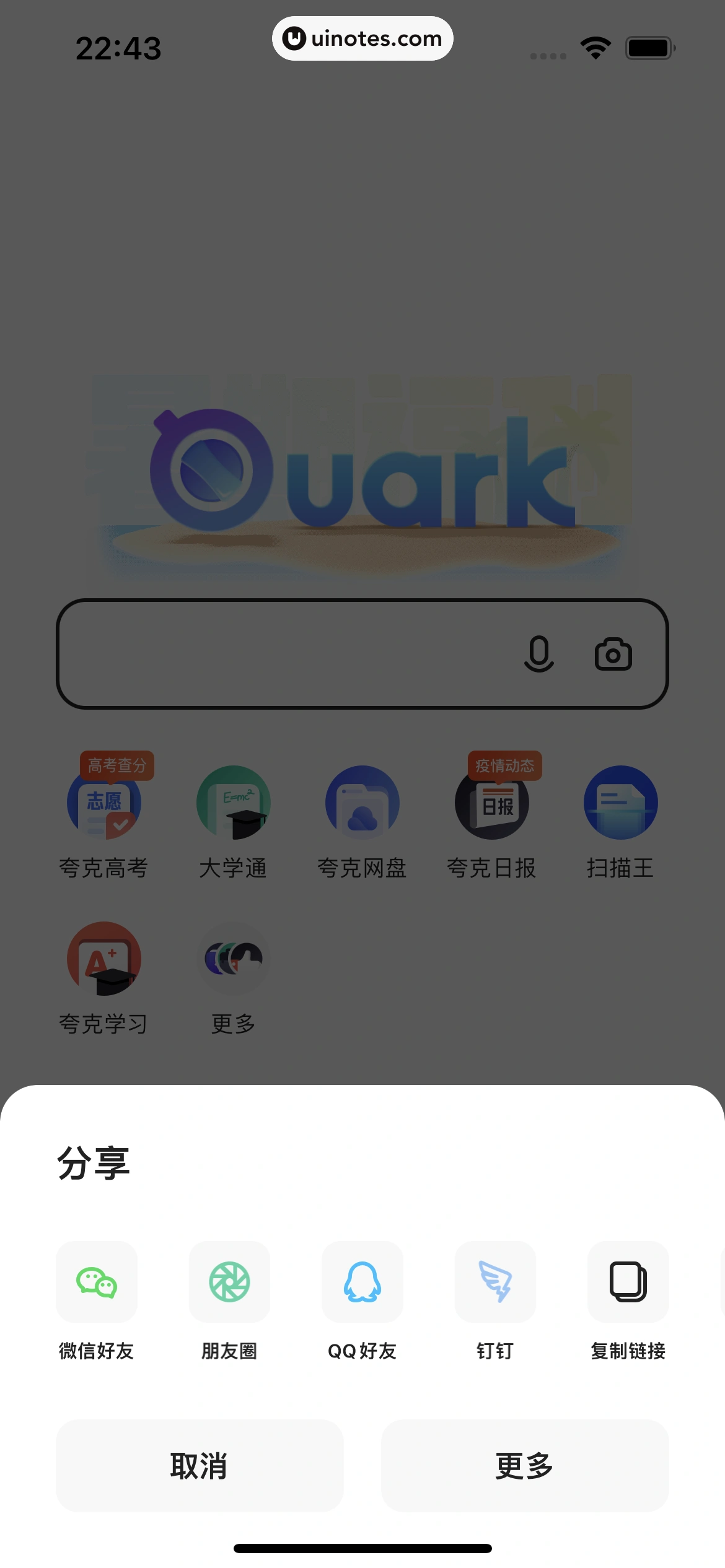Share to 朋友圈 (Moments)

click(229, 1282)
